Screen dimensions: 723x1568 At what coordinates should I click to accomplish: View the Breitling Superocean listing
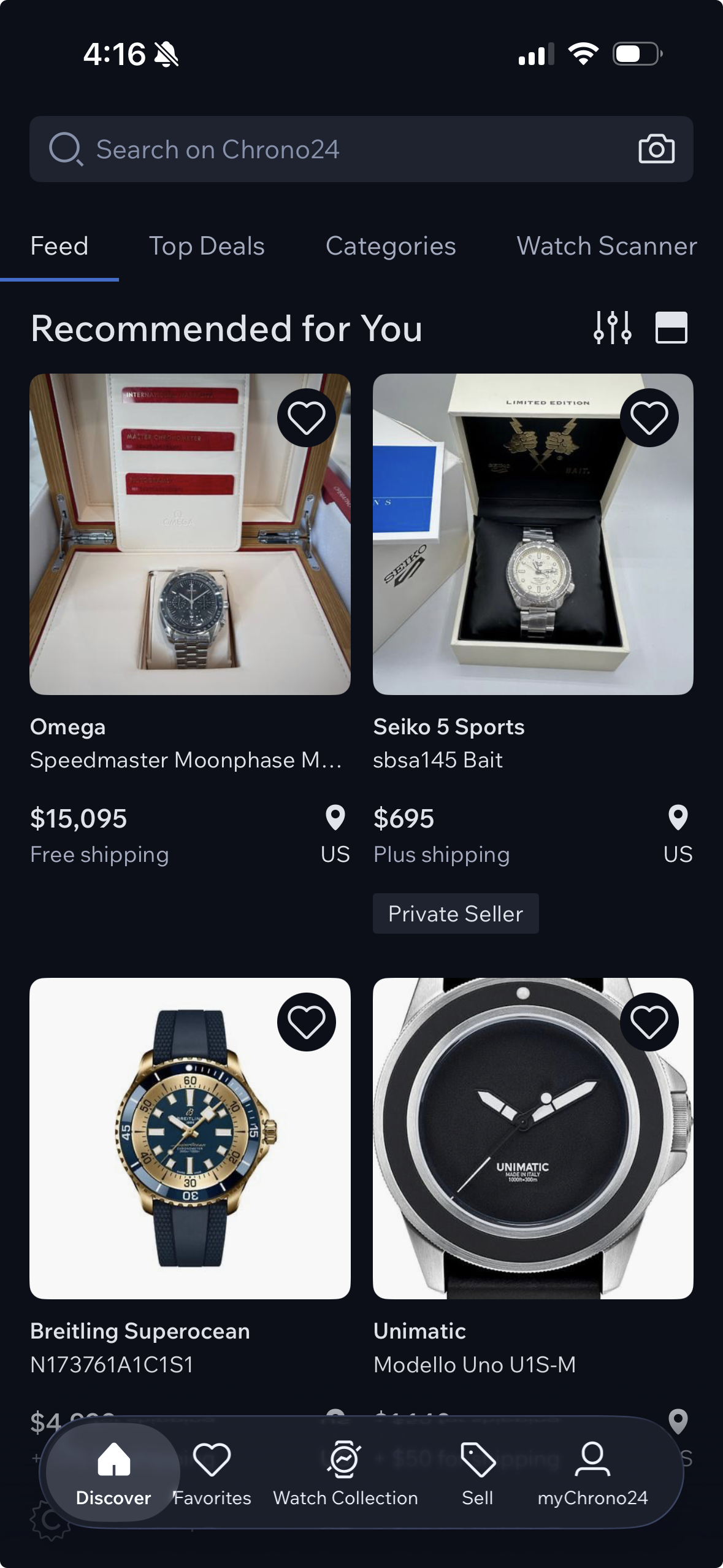click(x=189, y=1139)
